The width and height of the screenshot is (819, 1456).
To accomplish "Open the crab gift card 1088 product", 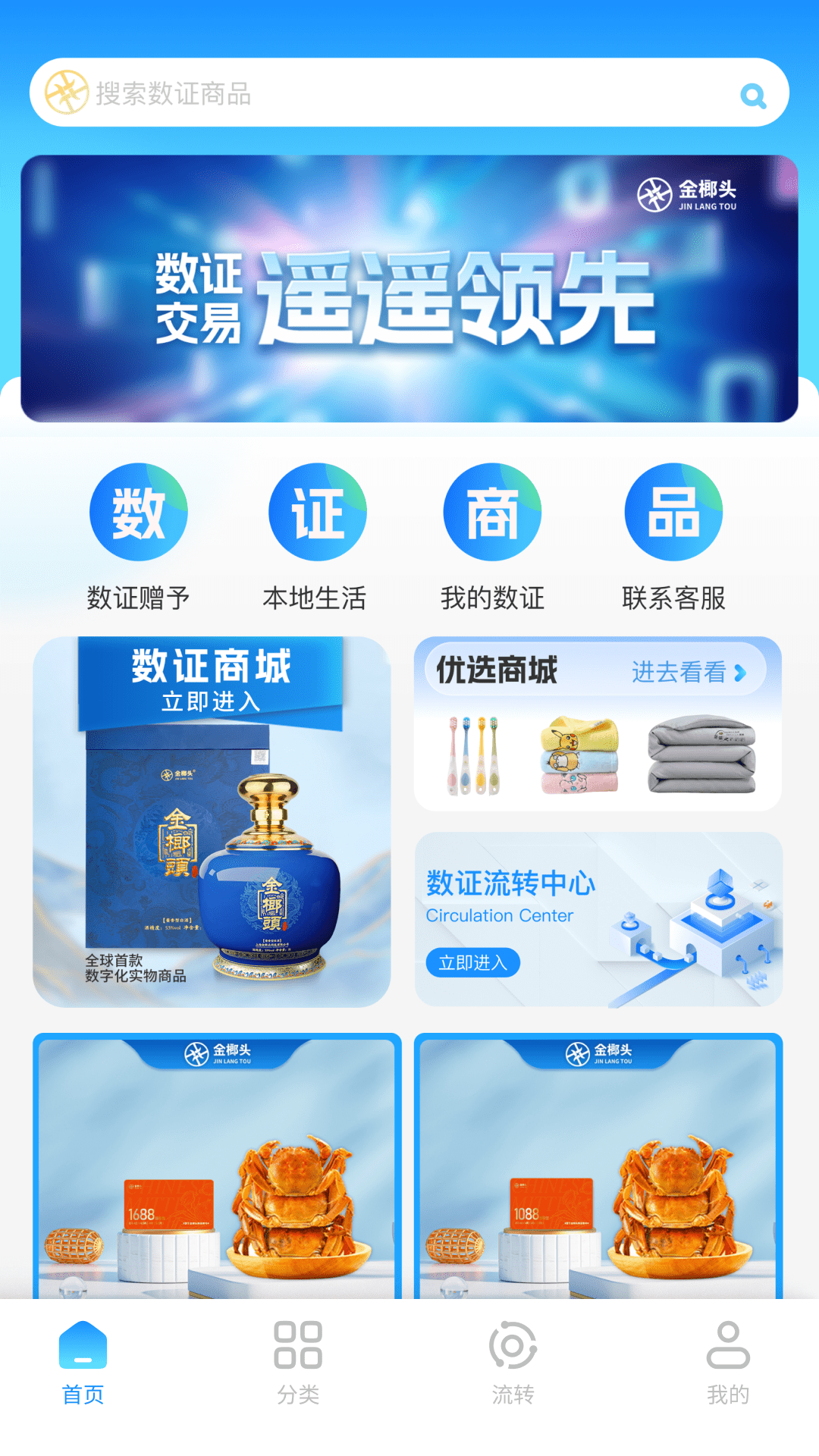I will point(598,1168).
